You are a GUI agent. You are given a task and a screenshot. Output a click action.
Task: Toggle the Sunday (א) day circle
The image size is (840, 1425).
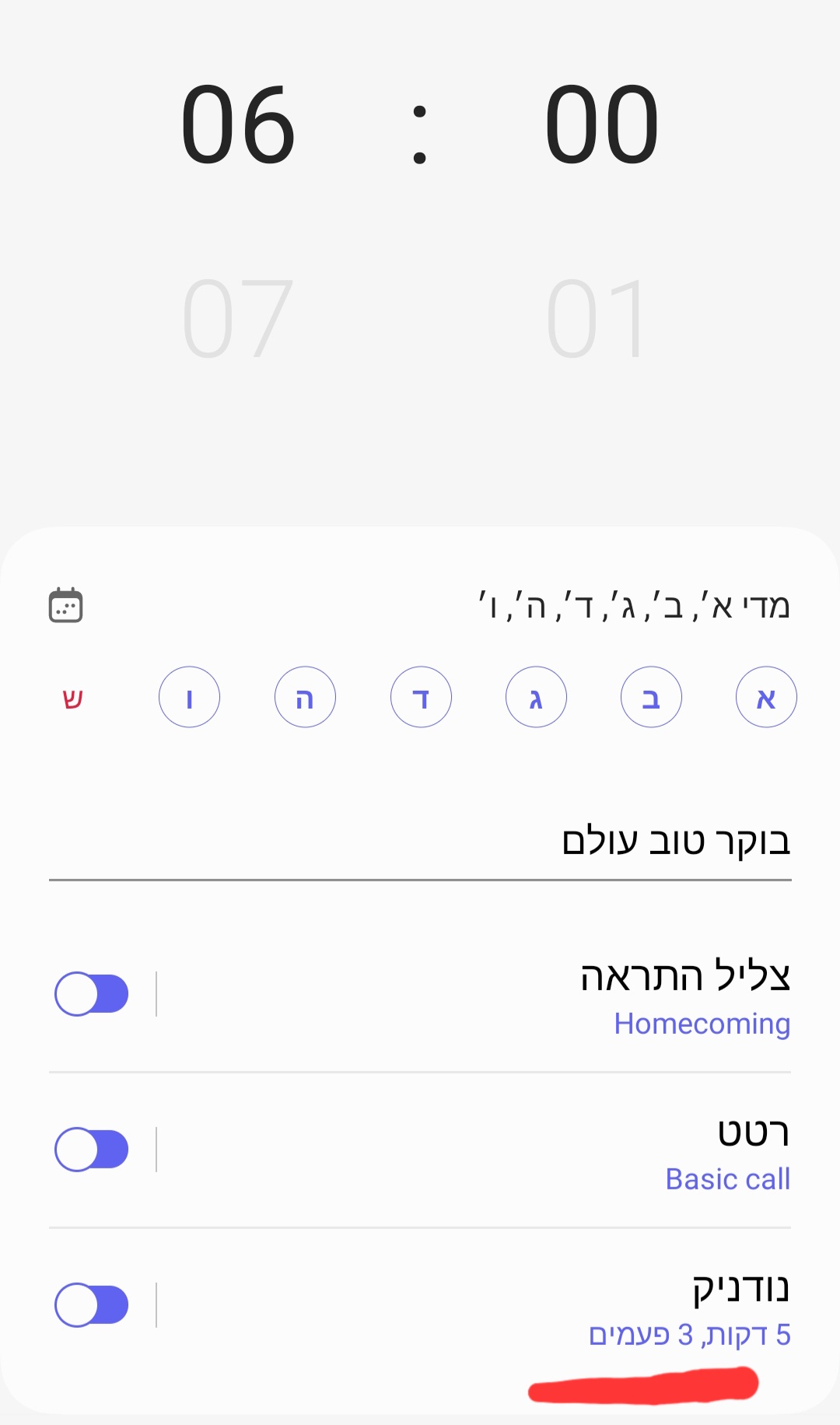(x=765, y=698)
